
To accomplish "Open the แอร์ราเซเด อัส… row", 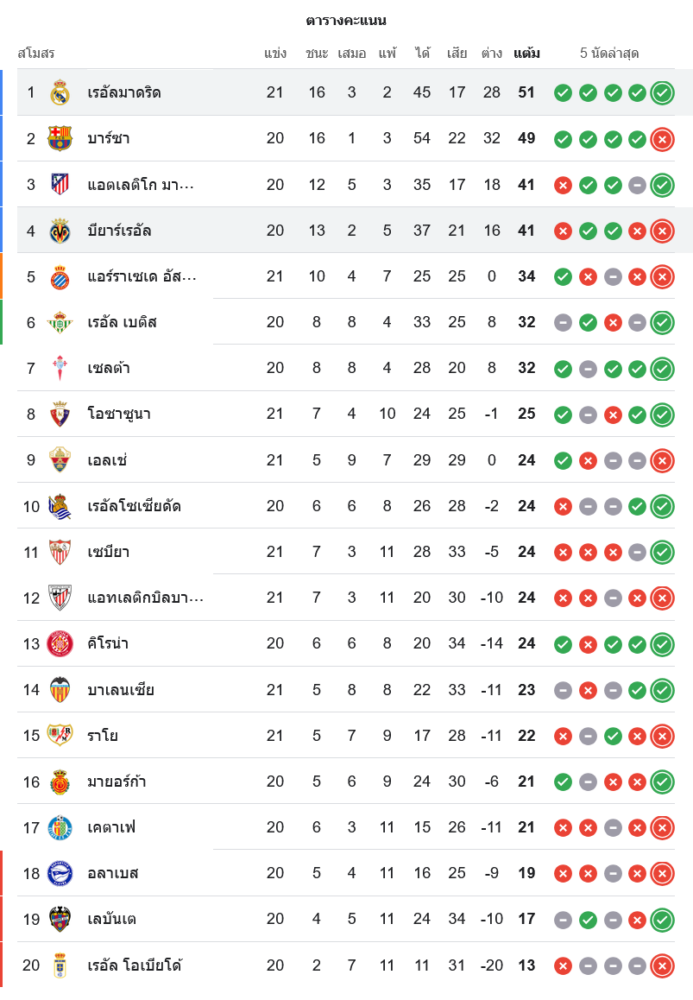I will coord(140,277).
